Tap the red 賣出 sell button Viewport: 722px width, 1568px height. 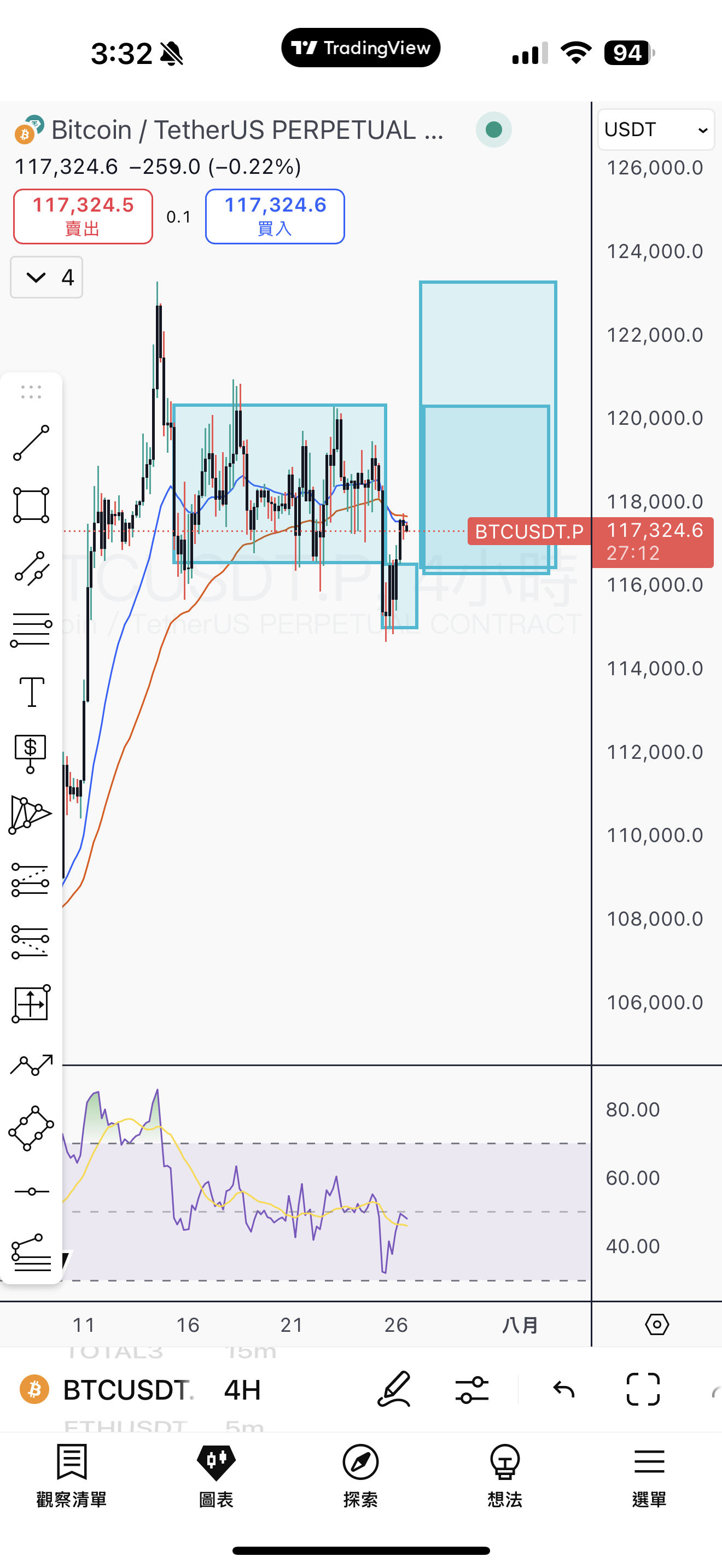pos(83,217)
